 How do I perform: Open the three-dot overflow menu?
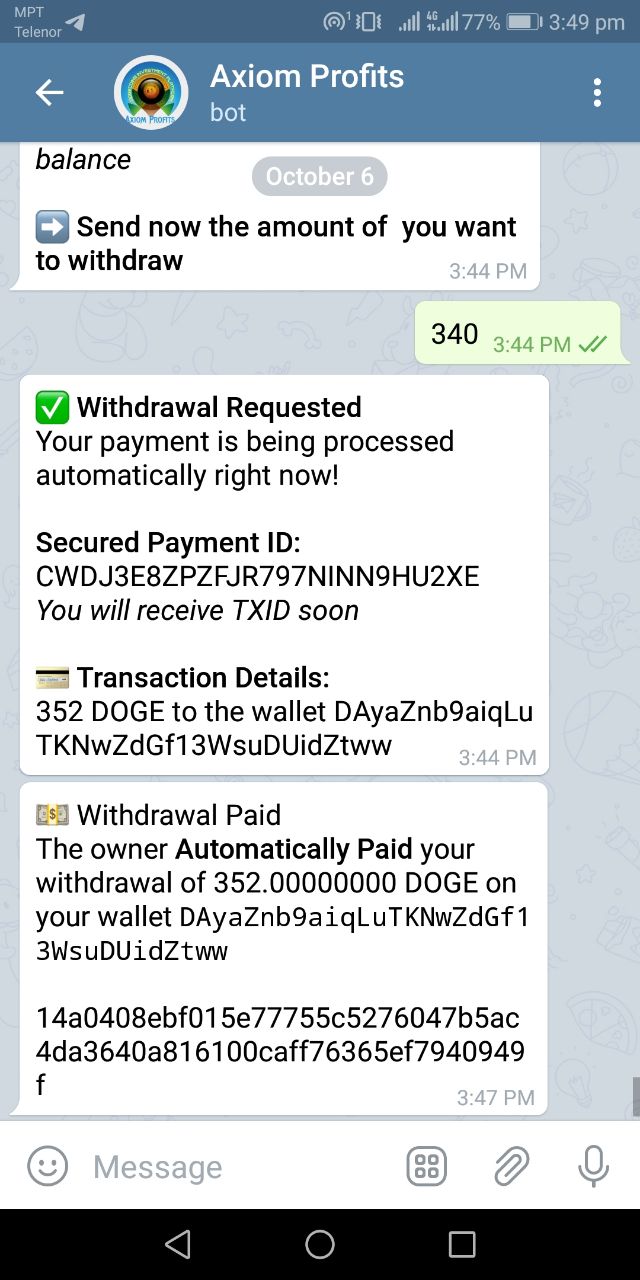597,93
